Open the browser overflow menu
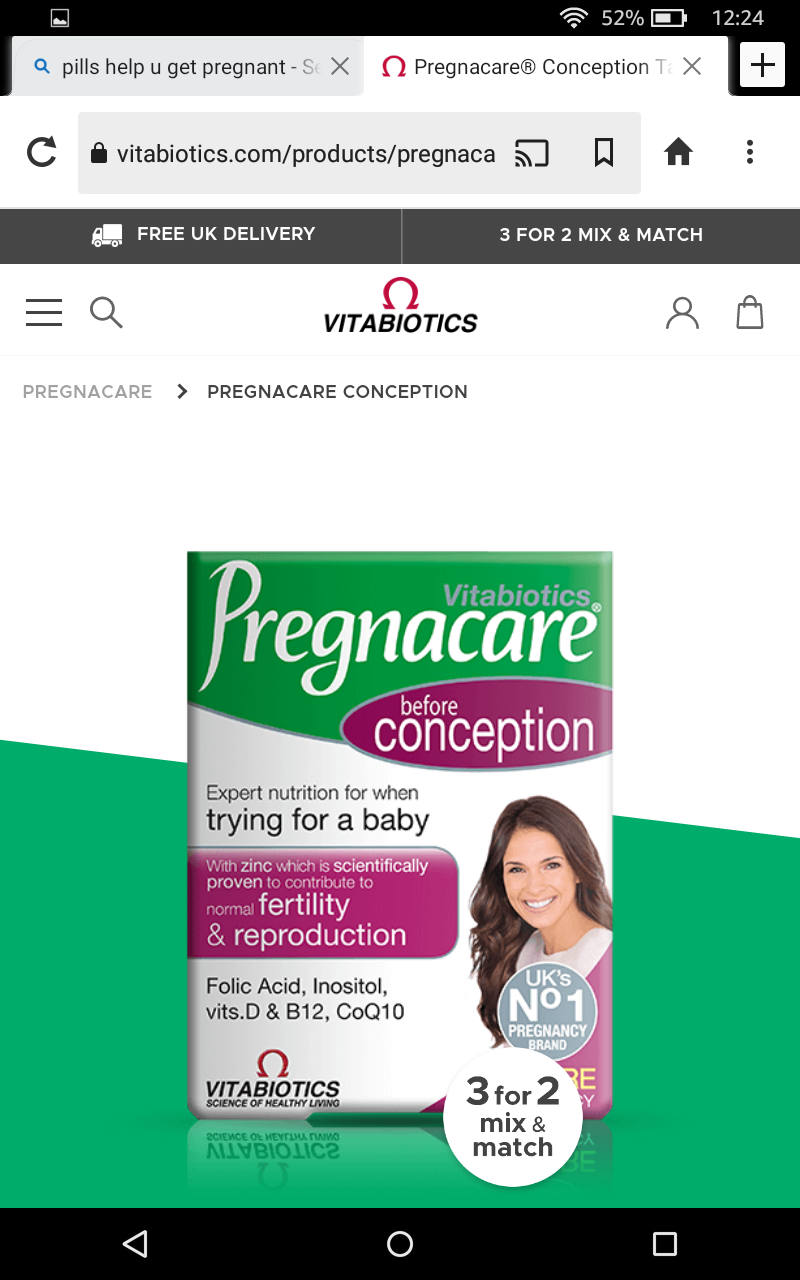 click(x=750, y=153)
